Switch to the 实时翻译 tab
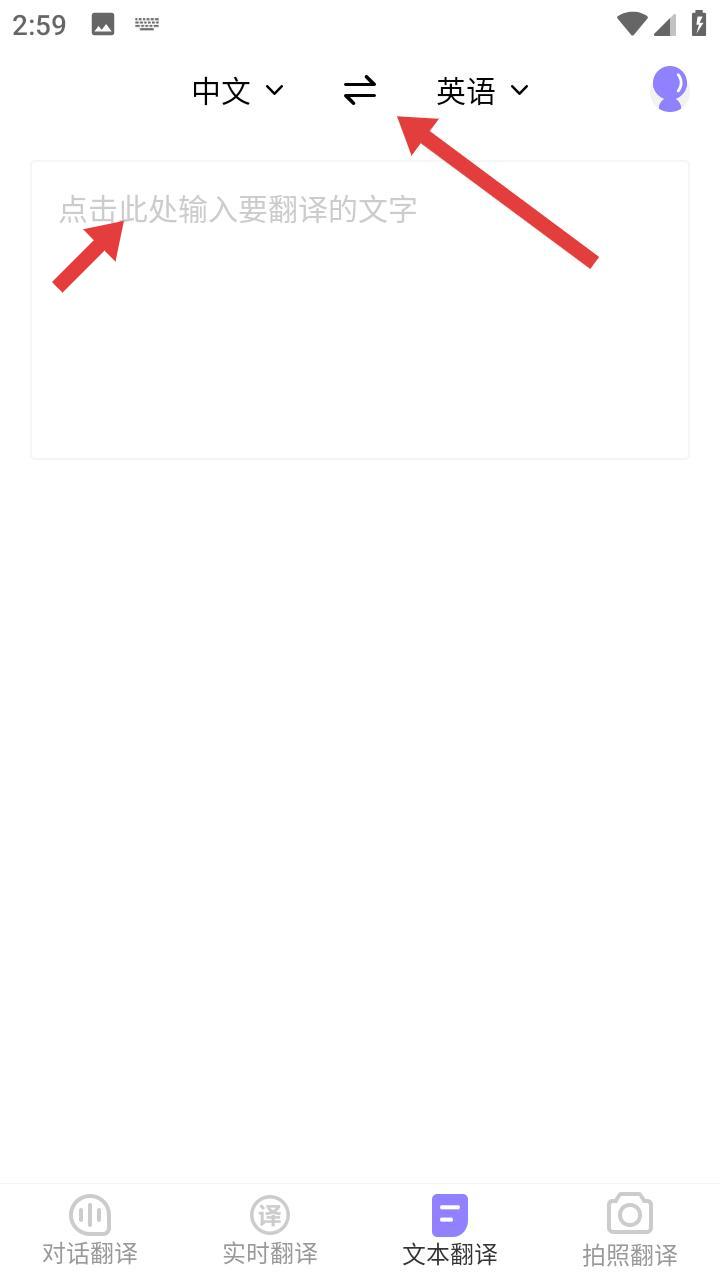This screenshot has height=1280, width=720. pyautogui.click(x=270, y=1230)
